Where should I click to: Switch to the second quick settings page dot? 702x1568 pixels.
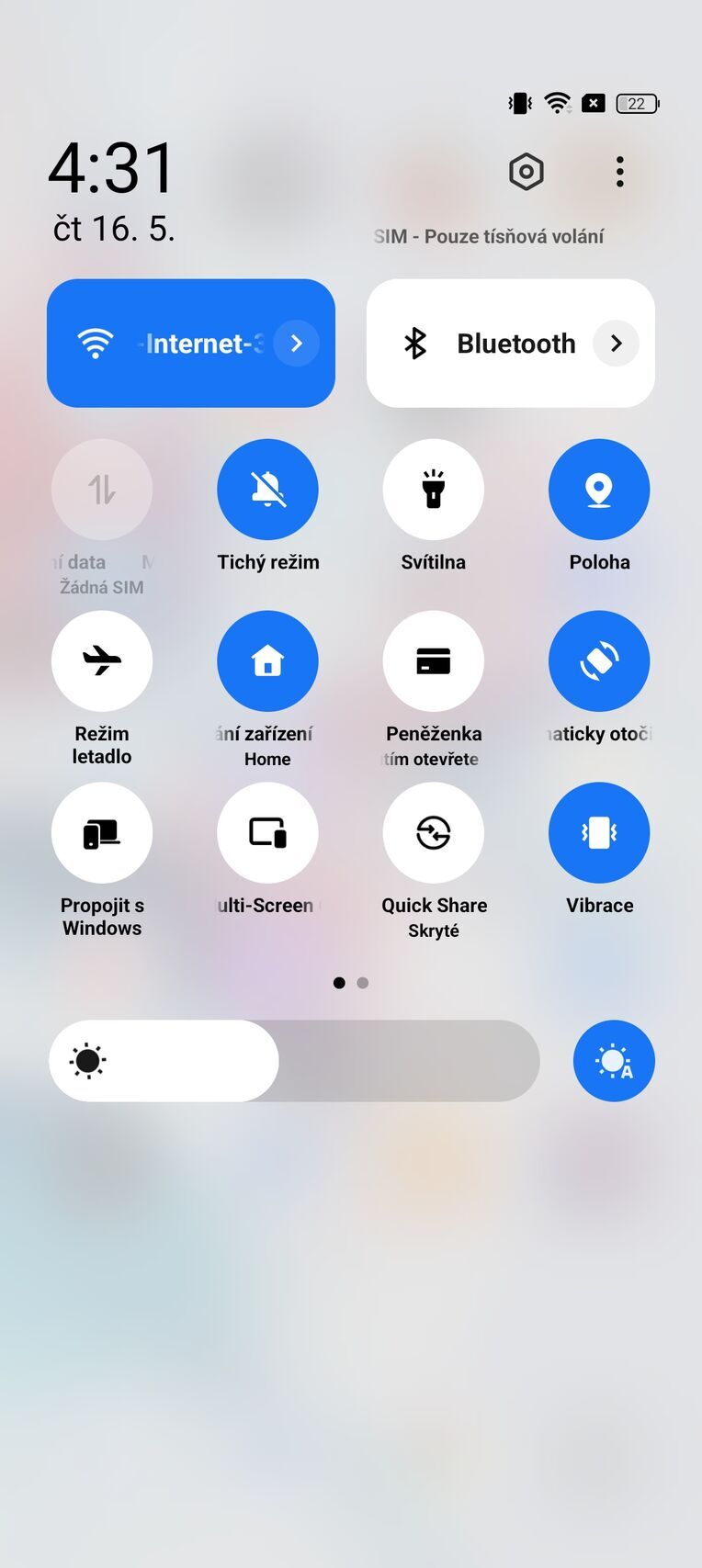362,982
